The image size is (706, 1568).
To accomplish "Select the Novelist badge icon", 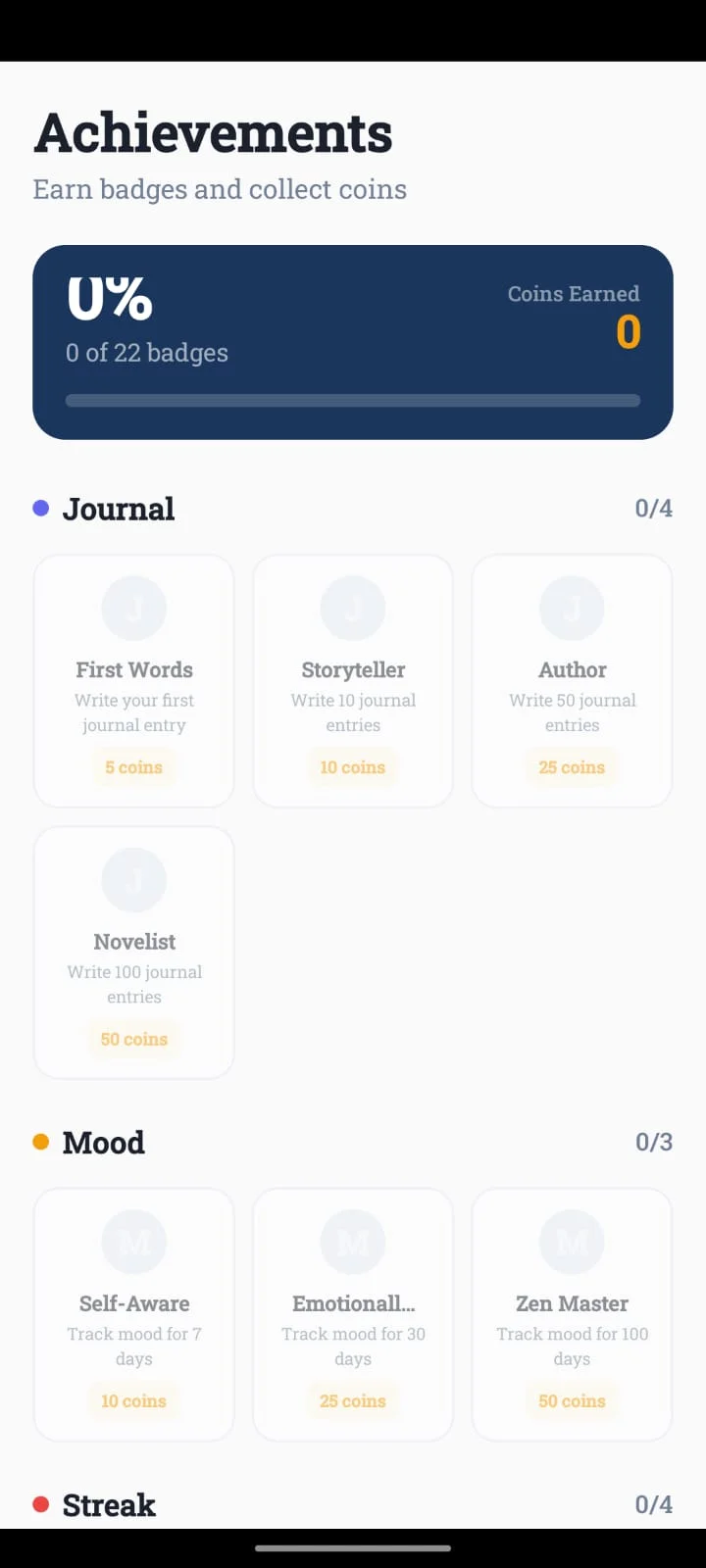I will pos(133,879).
